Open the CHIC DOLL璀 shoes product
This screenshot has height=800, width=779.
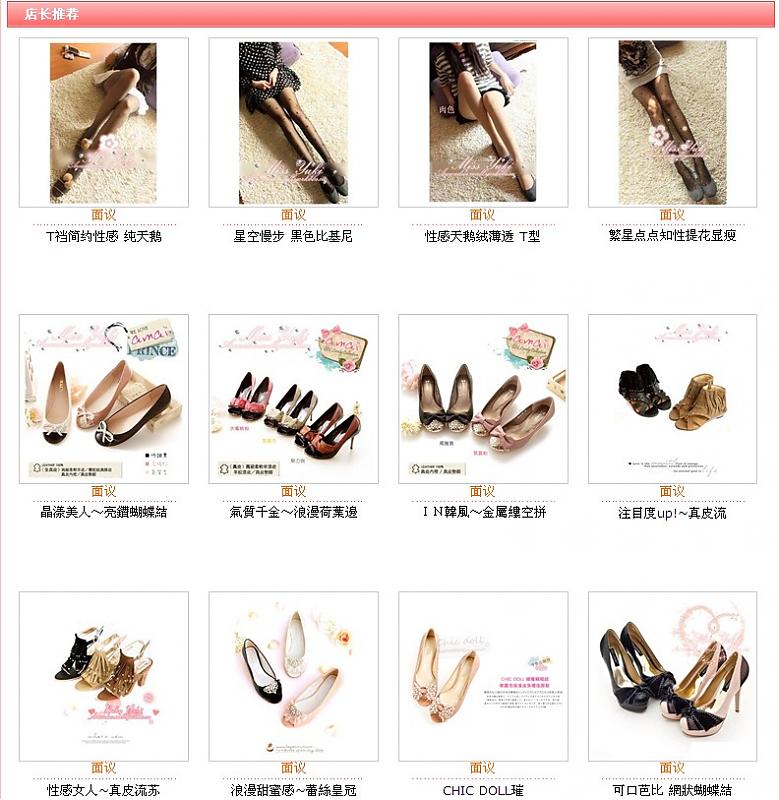pyautogui.click(x=482, y=675)
